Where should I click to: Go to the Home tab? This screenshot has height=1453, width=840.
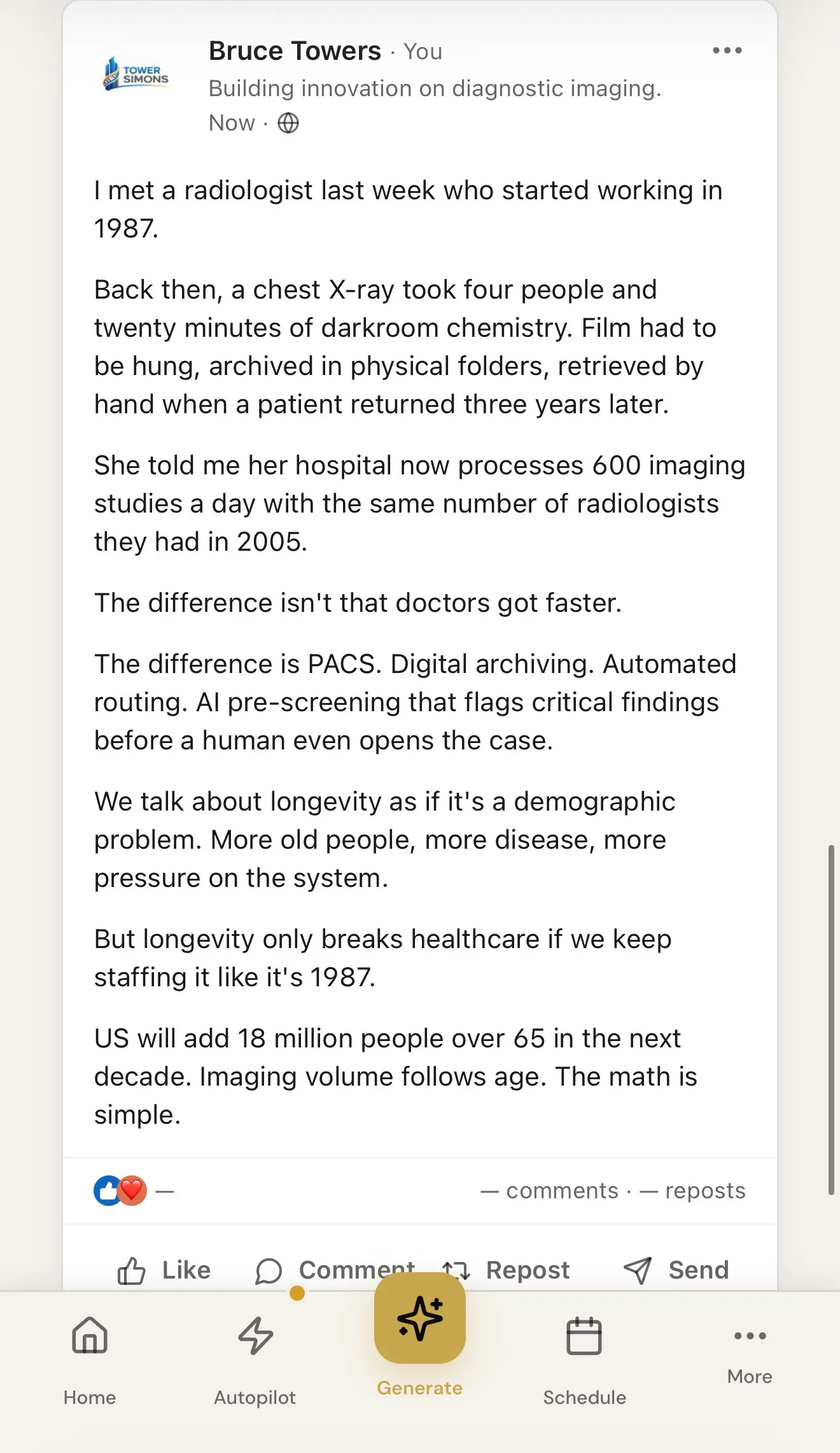(x=90, y=1361)
